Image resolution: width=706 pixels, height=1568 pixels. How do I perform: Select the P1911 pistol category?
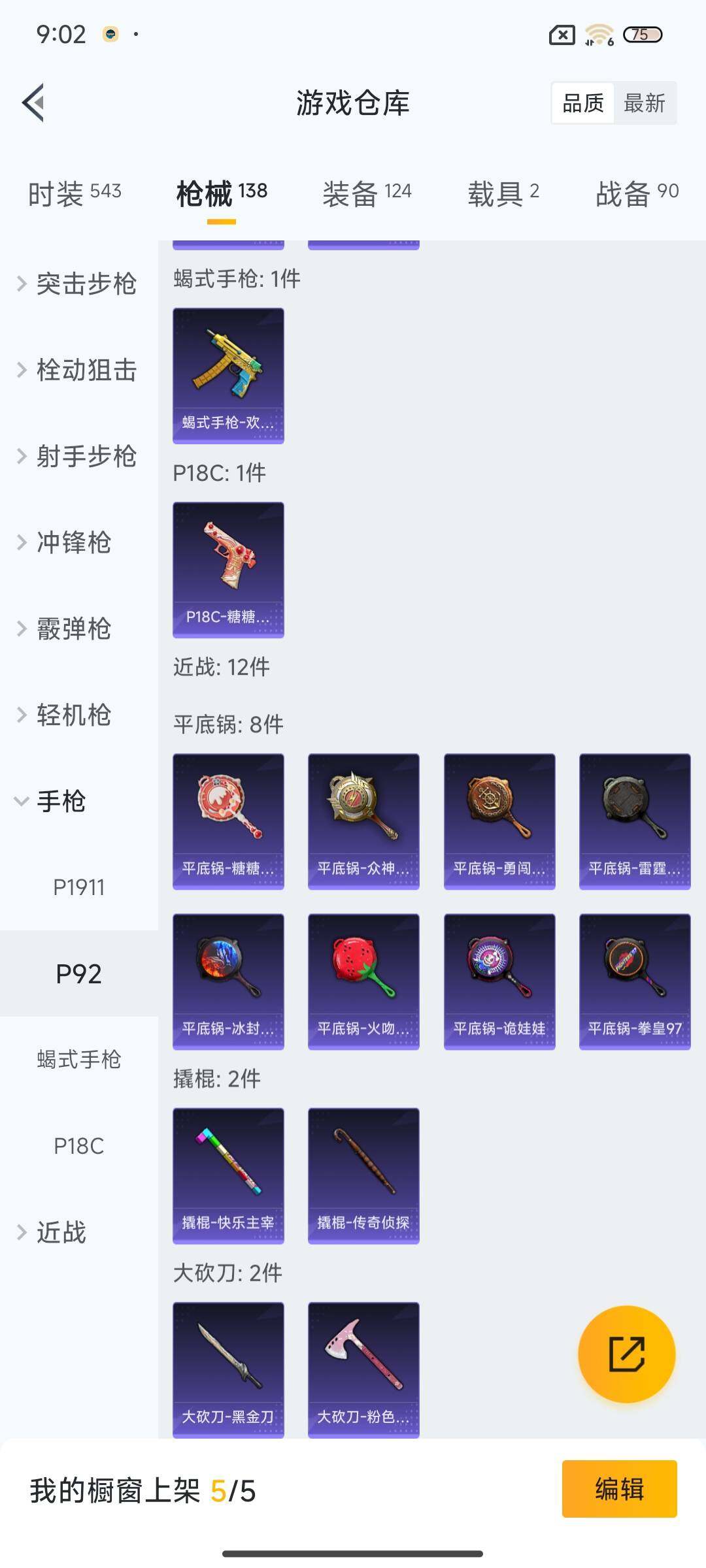pyautogui.click(x=78, y=887)
